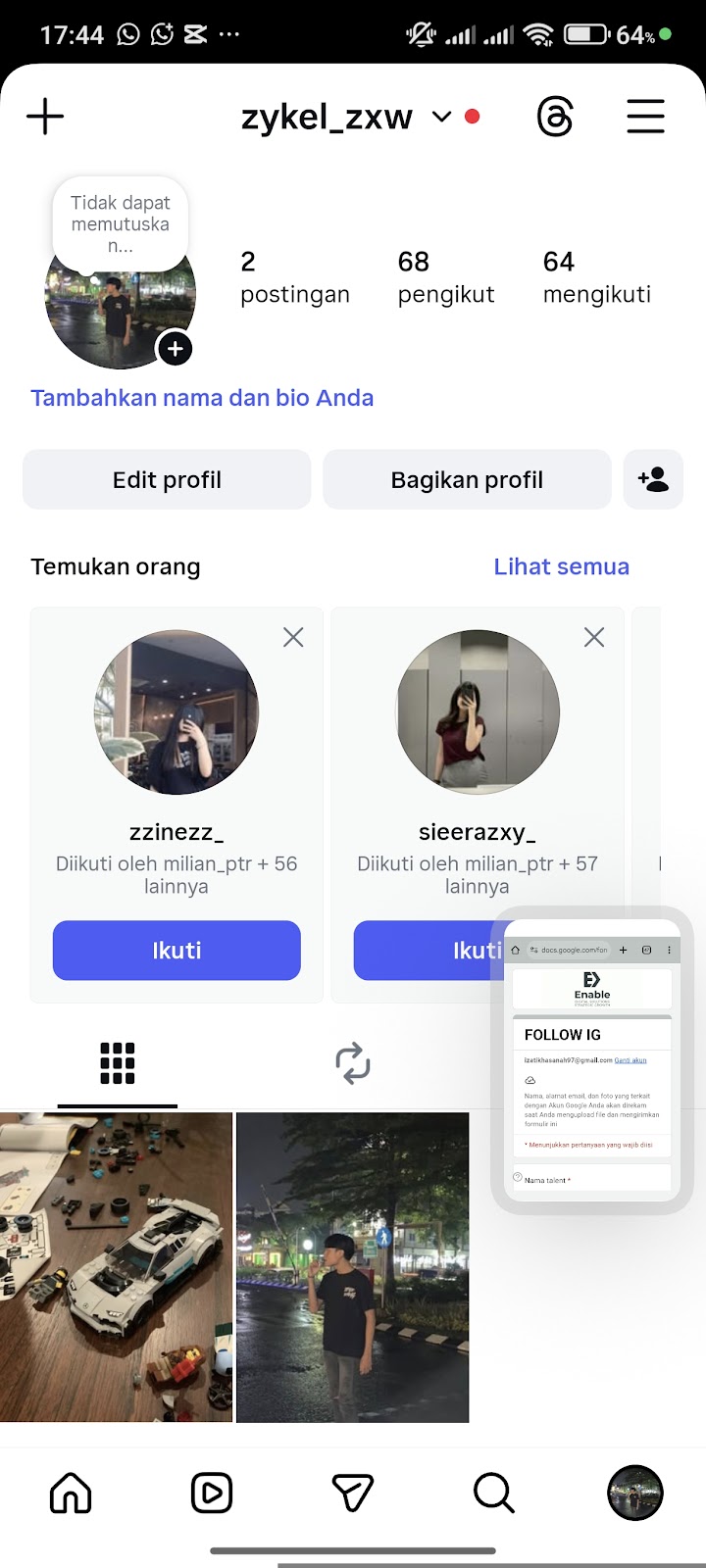Open the Reels tab

pyautogui.click(x=212, y=1494)
